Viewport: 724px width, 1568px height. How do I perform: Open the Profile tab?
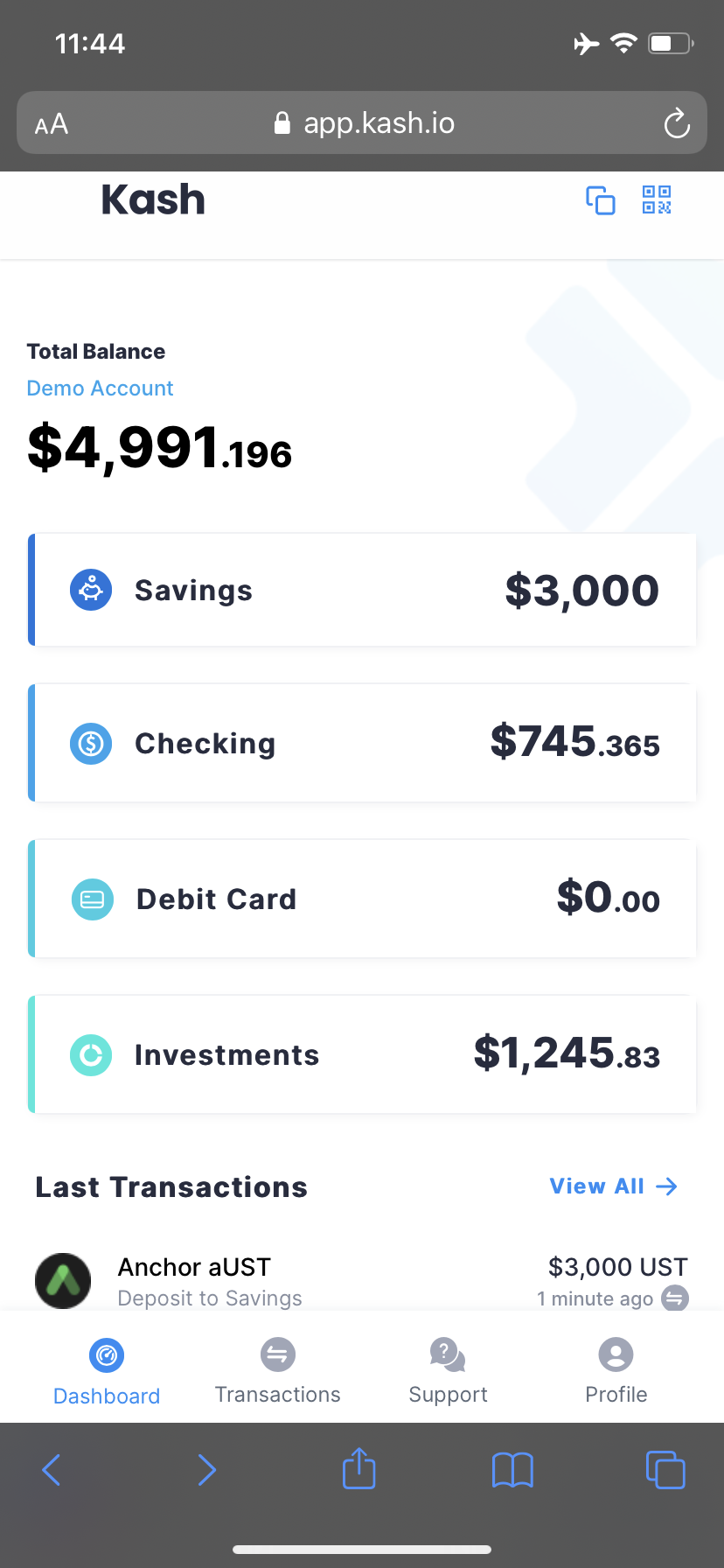click(x=616, y=1371)
